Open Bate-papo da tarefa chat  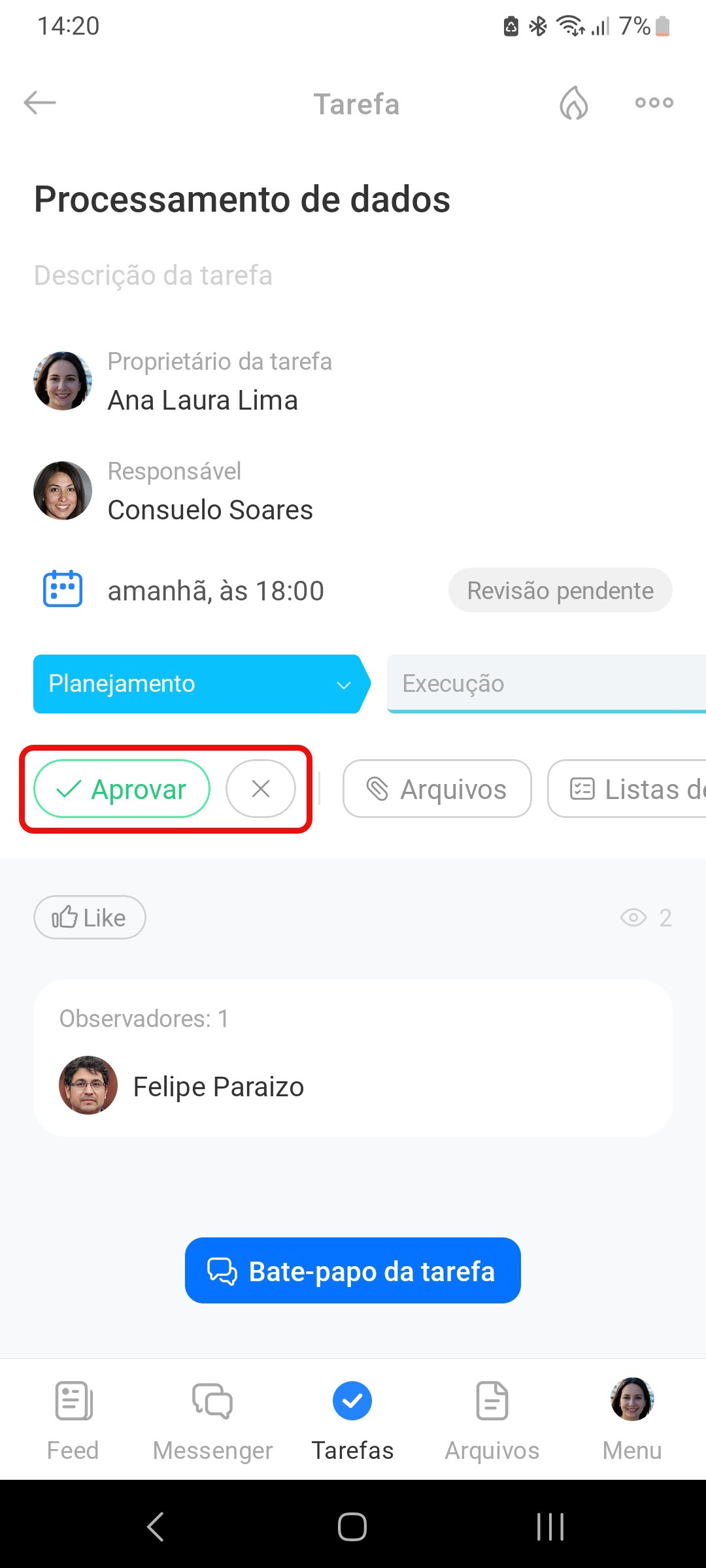pos(353,1271)
